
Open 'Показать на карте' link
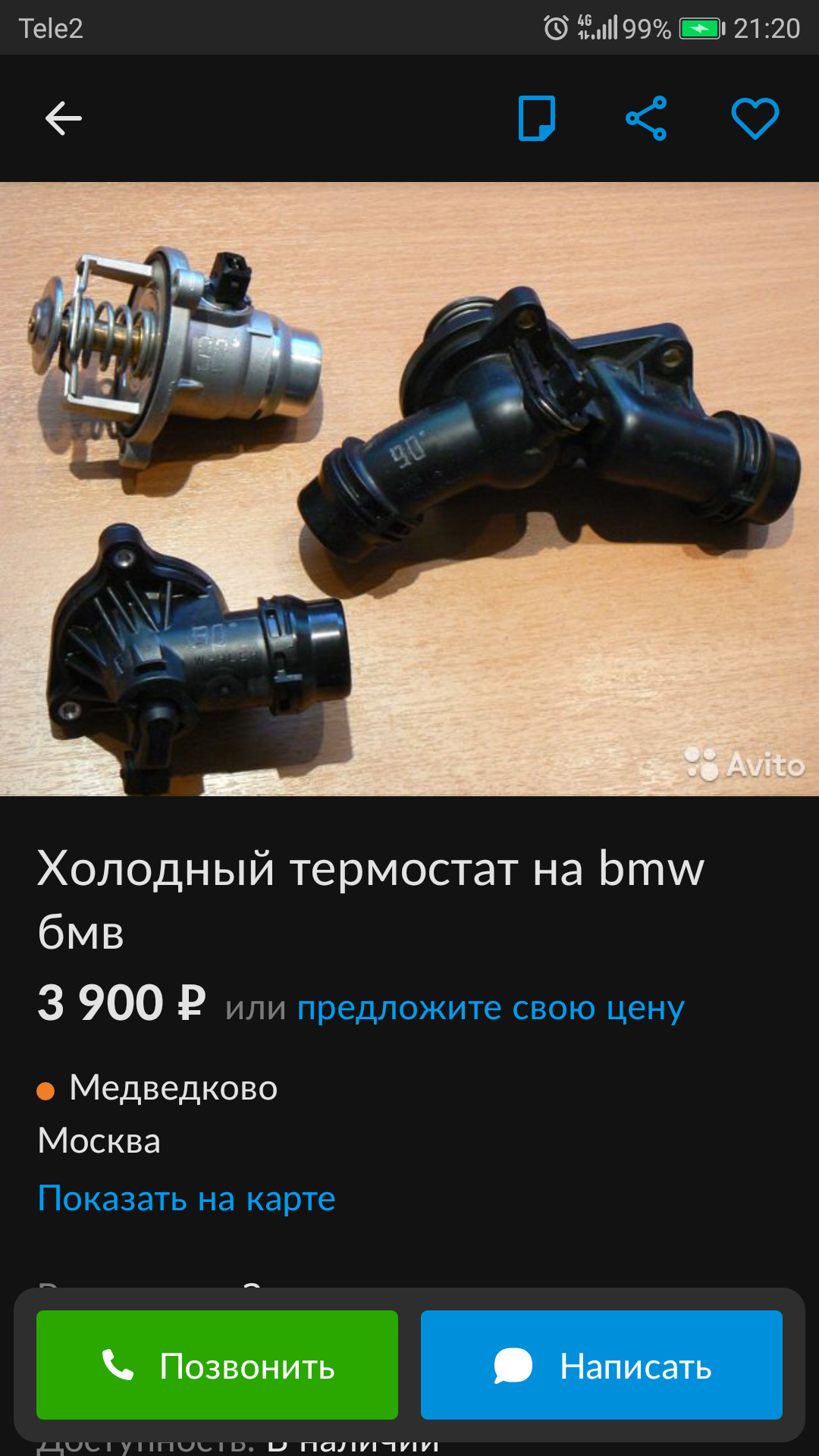pos(187,1199)
